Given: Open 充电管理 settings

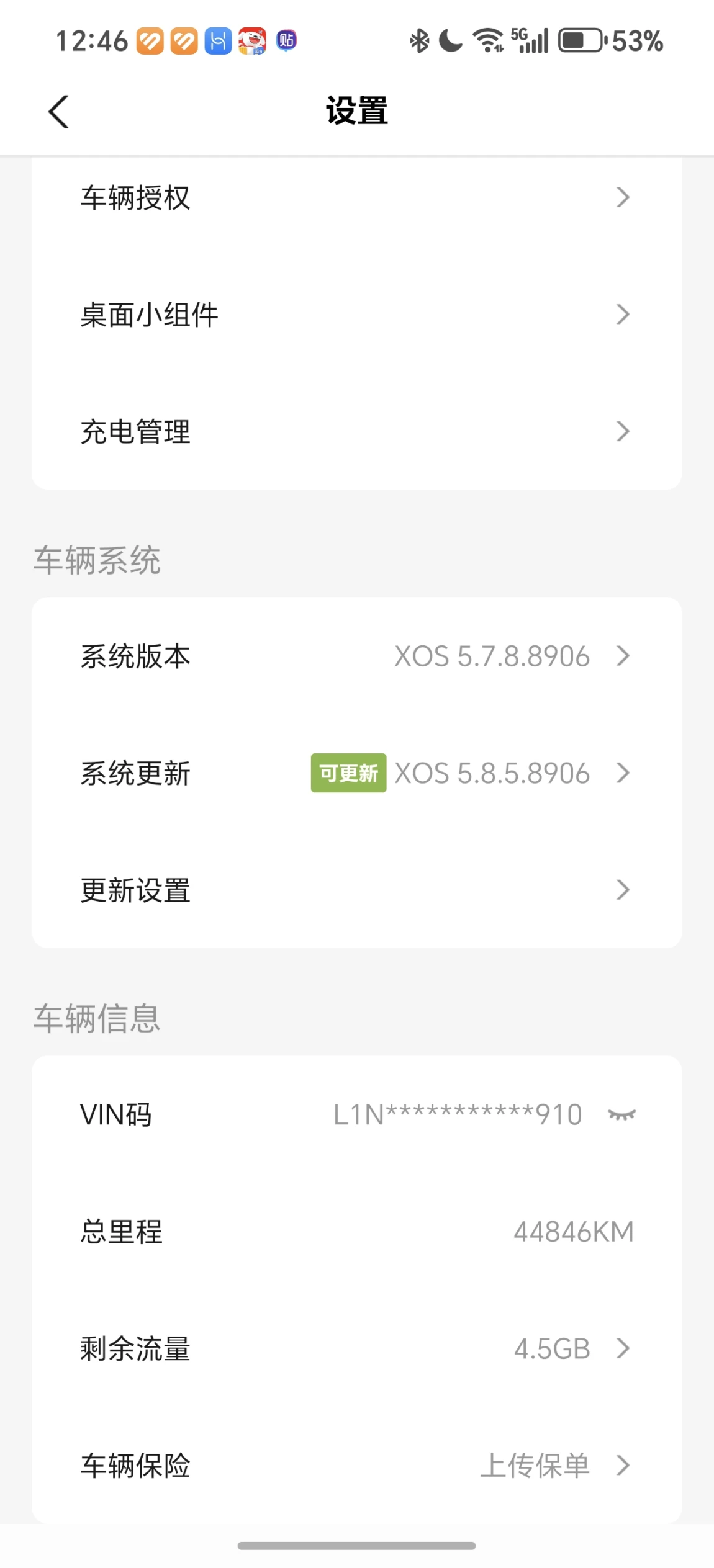Looking at the screenshot, I should [356, 432].
